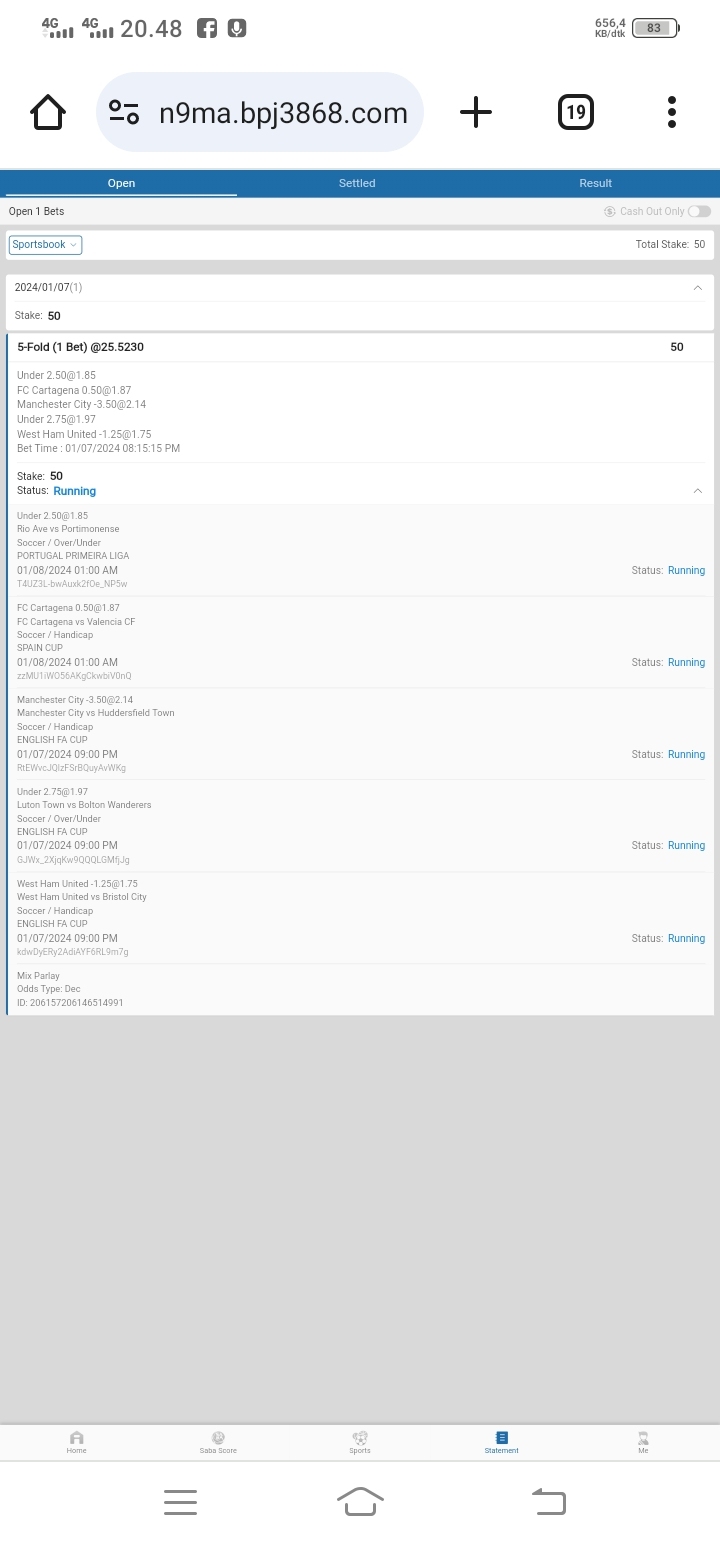Open the Sportsbook dropdown
720x1544 pixels.
point(45,245)
